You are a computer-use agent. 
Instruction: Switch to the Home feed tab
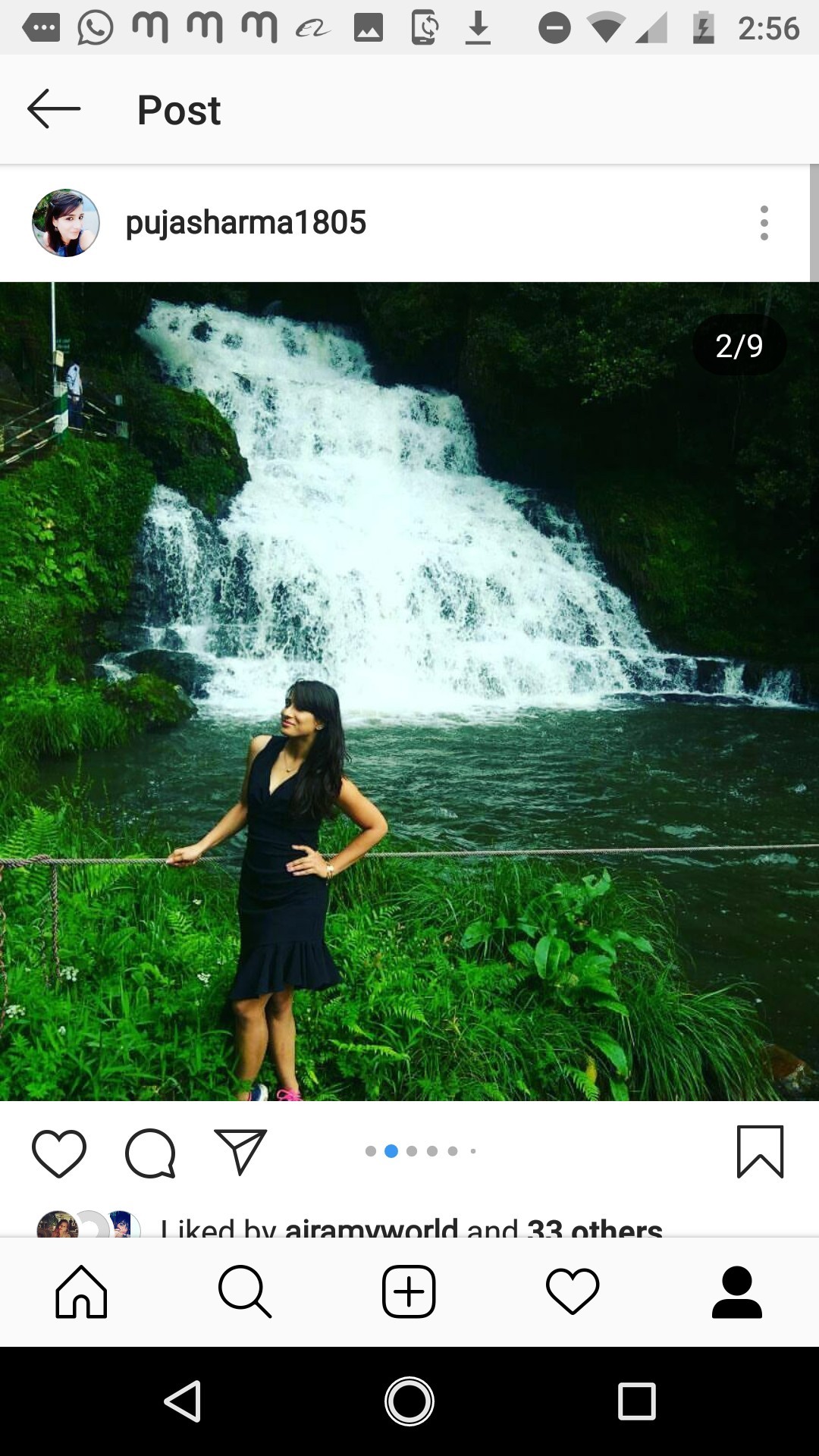81,1291
